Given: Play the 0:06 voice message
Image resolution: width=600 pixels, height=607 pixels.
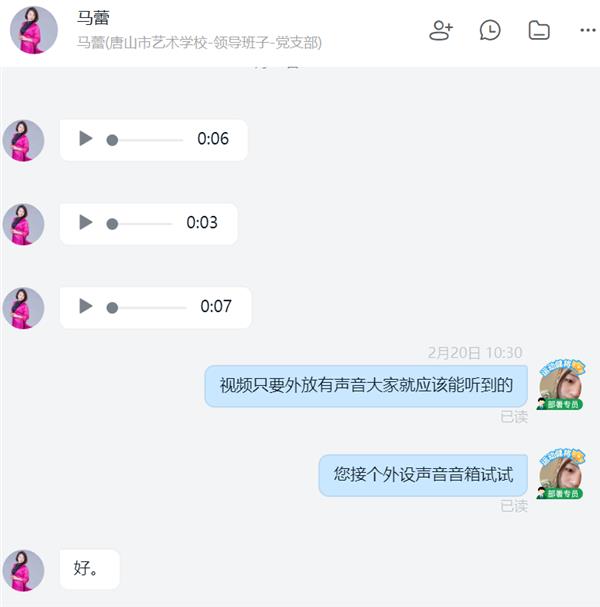Looking at the screenshot, I should pos(86,139).
